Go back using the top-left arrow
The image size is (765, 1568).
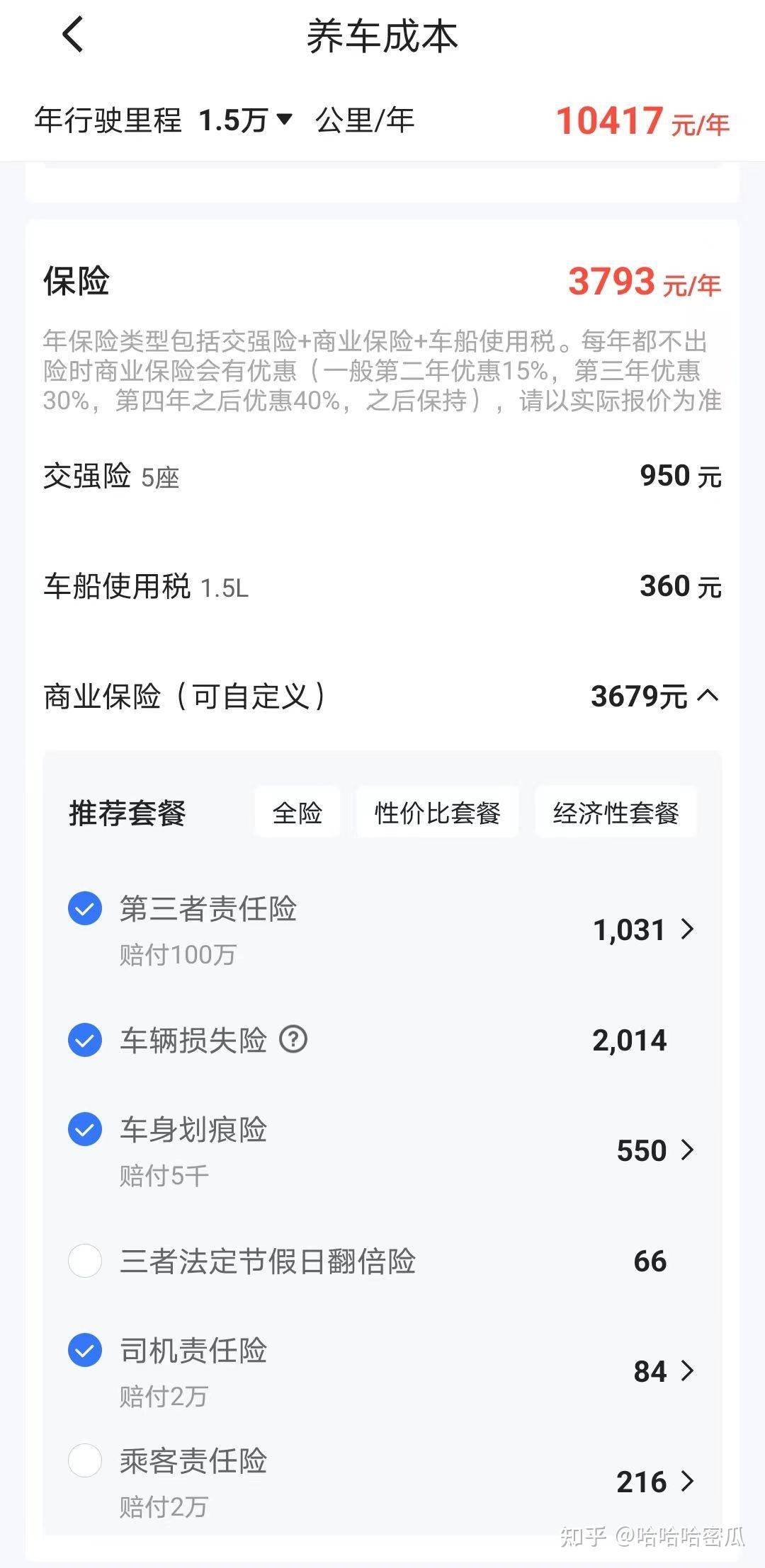pos(73,35)
